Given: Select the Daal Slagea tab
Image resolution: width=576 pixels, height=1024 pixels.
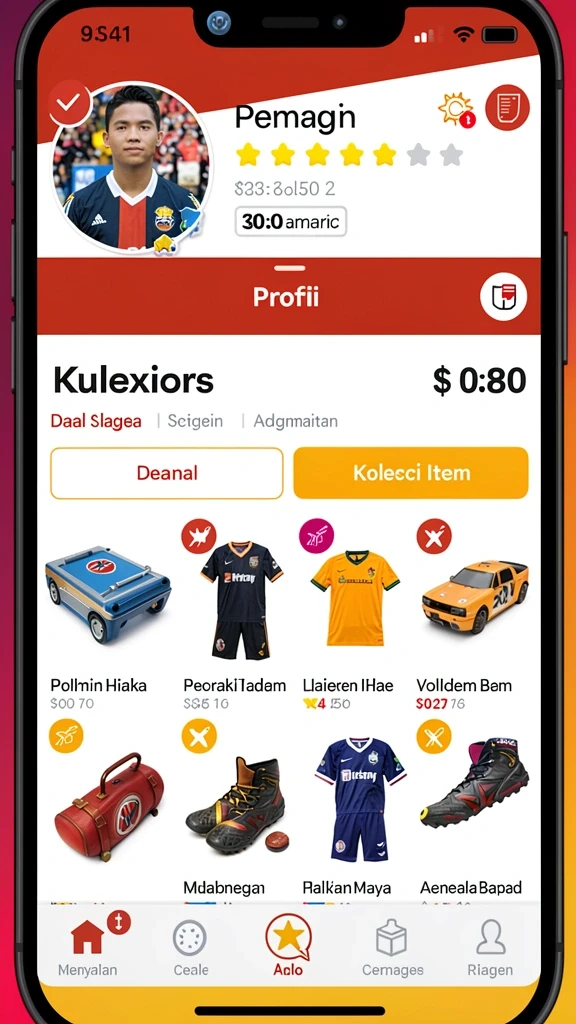Looking at the screenshot, I should pyautogui.click(x=96, y=421).
